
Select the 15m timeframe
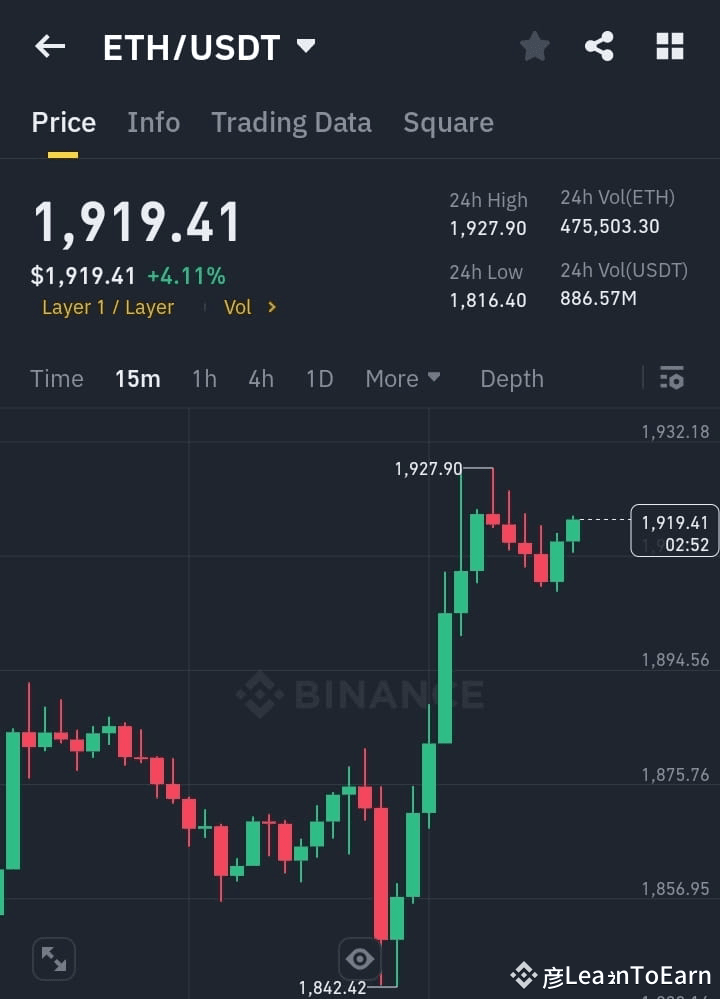point(138,378)
